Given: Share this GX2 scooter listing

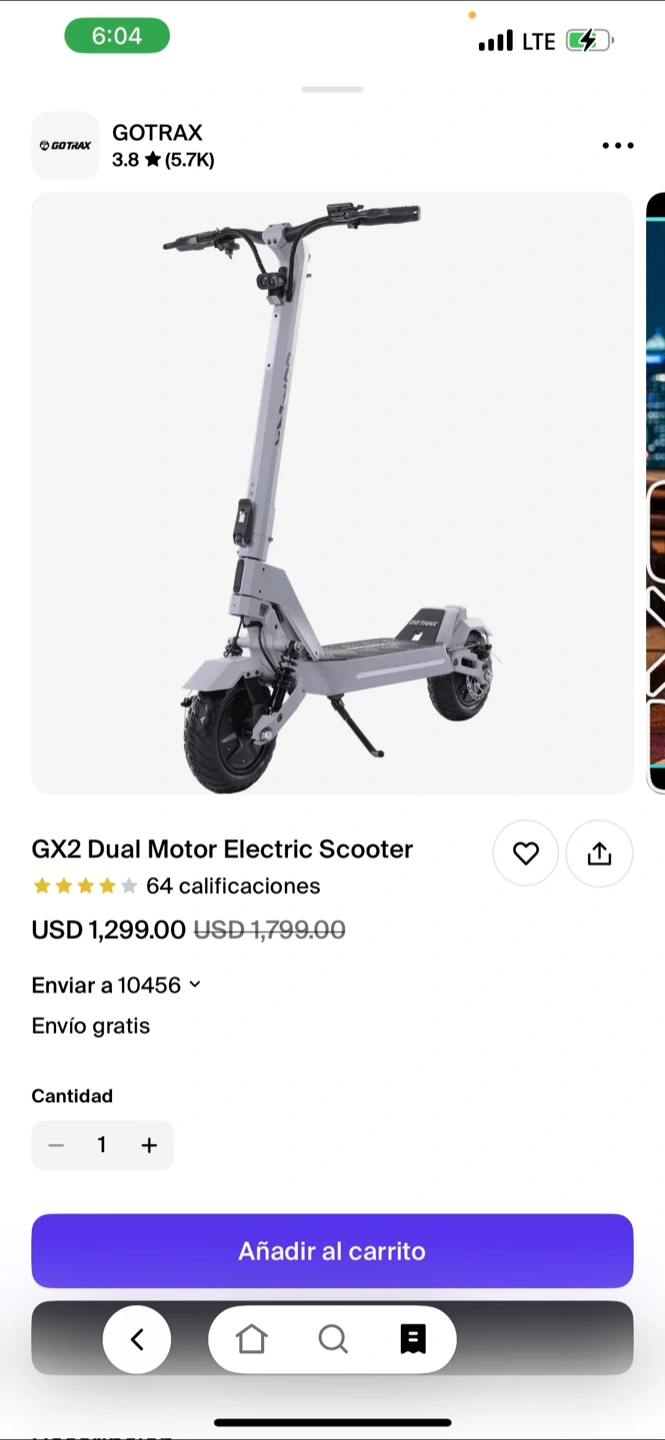Looking at the screenshot, I should [x=599, y=853].
